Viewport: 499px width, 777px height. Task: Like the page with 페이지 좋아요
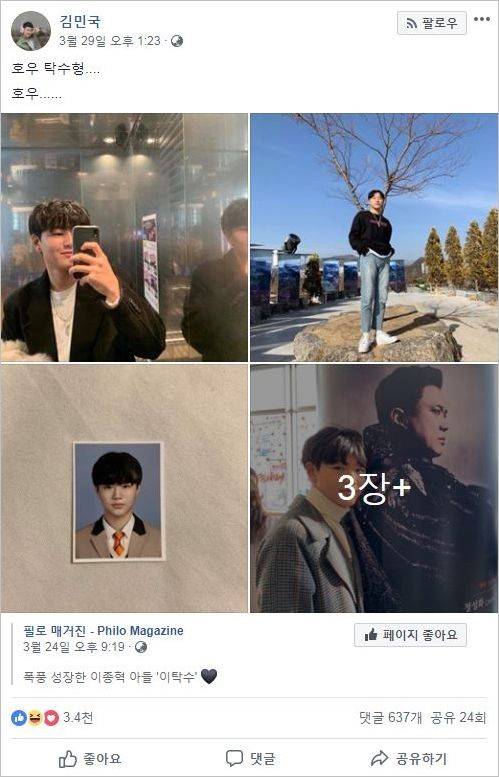click(x=410, y=635)
